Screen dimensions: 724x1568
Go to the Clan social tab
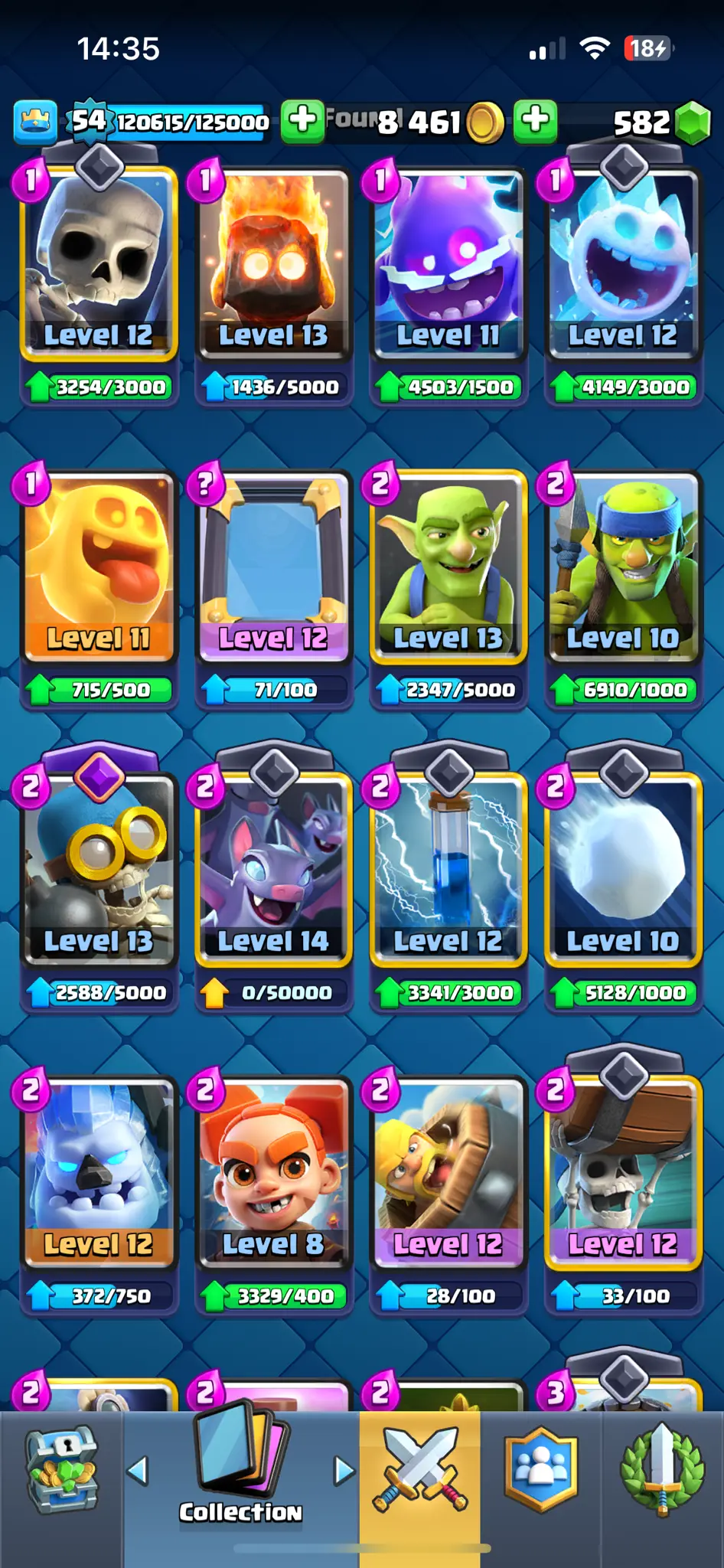click(541, 1470)
